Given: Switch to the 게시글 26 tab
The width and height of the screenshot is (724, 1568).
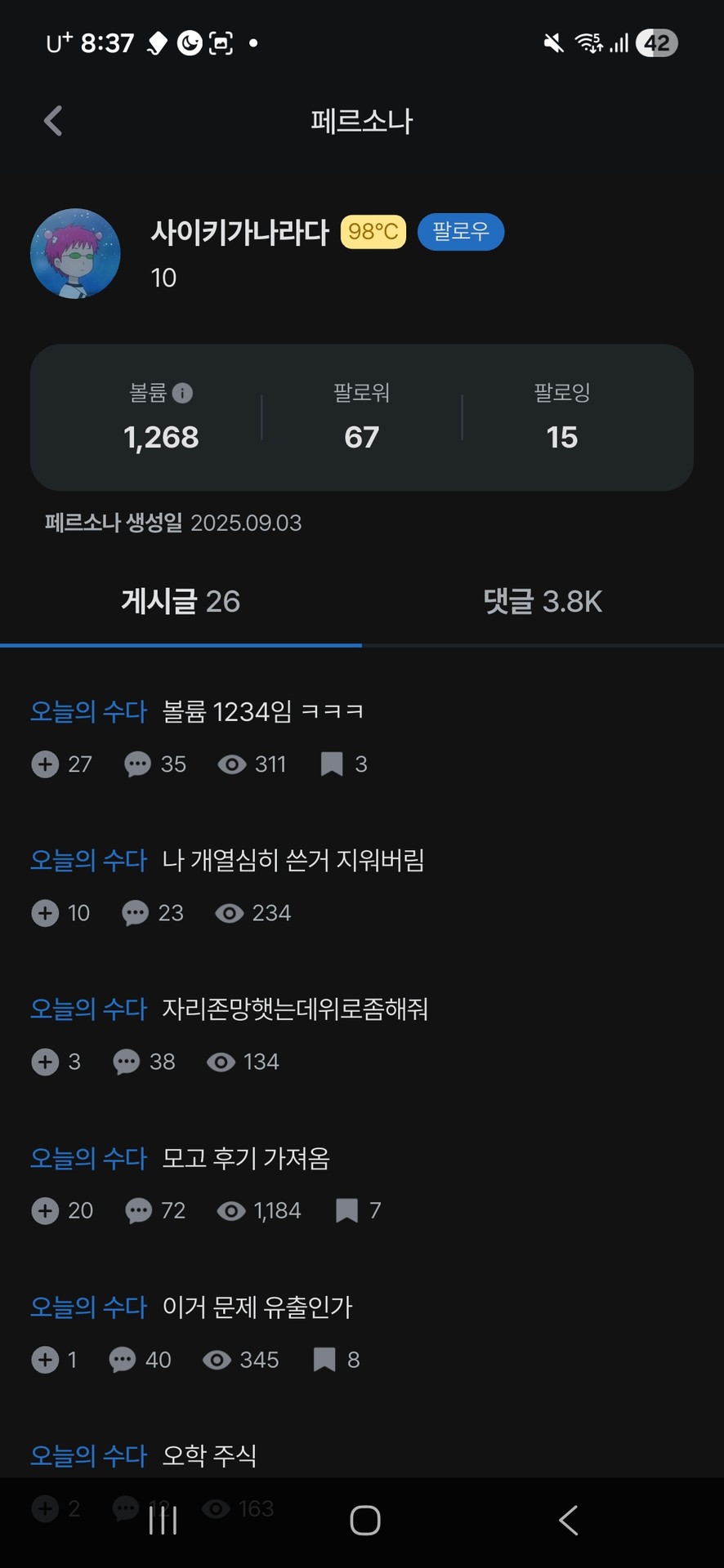Looking at the screenshot, I should click(x=181, y=602).
